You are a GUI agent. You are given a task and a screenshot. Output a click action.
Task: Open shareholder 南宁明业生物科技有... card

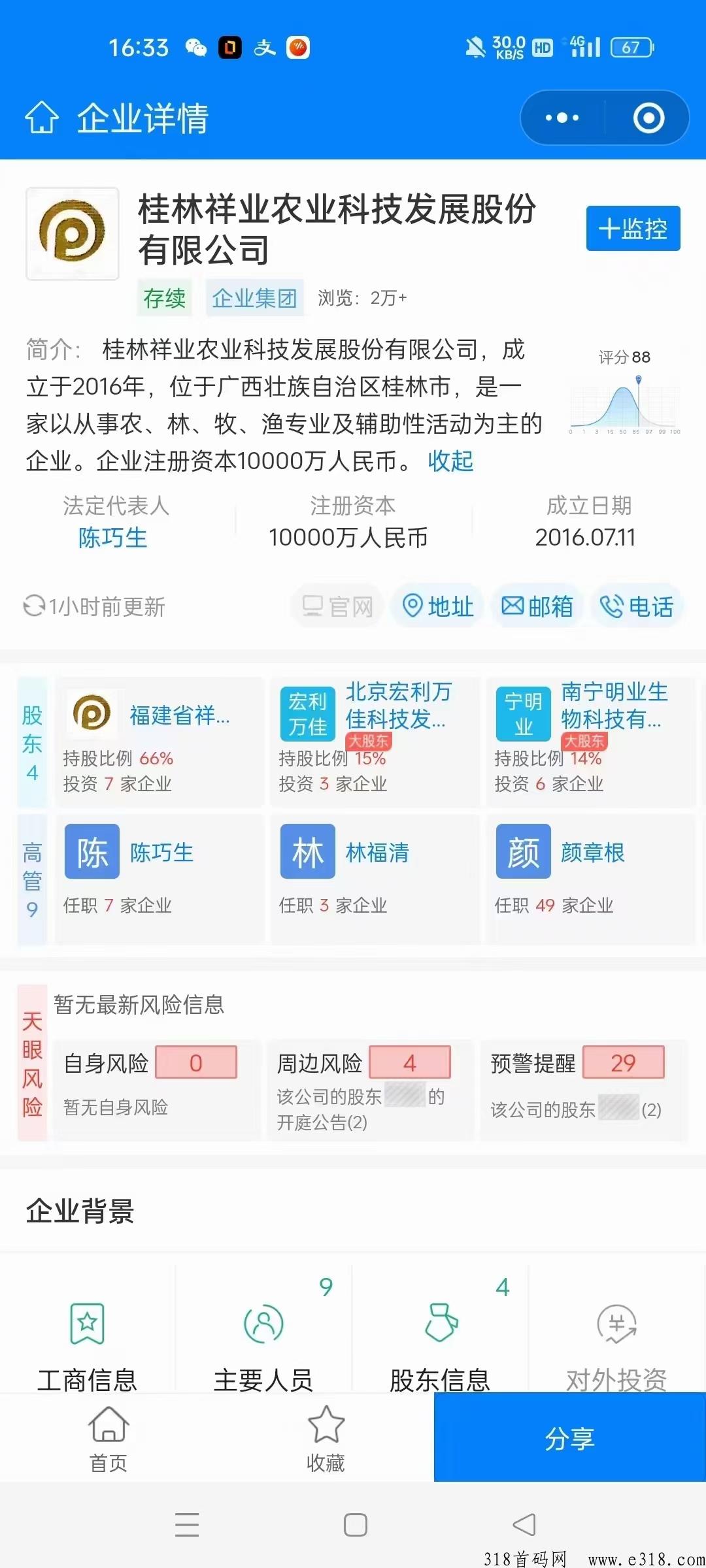tap(591, 742)
